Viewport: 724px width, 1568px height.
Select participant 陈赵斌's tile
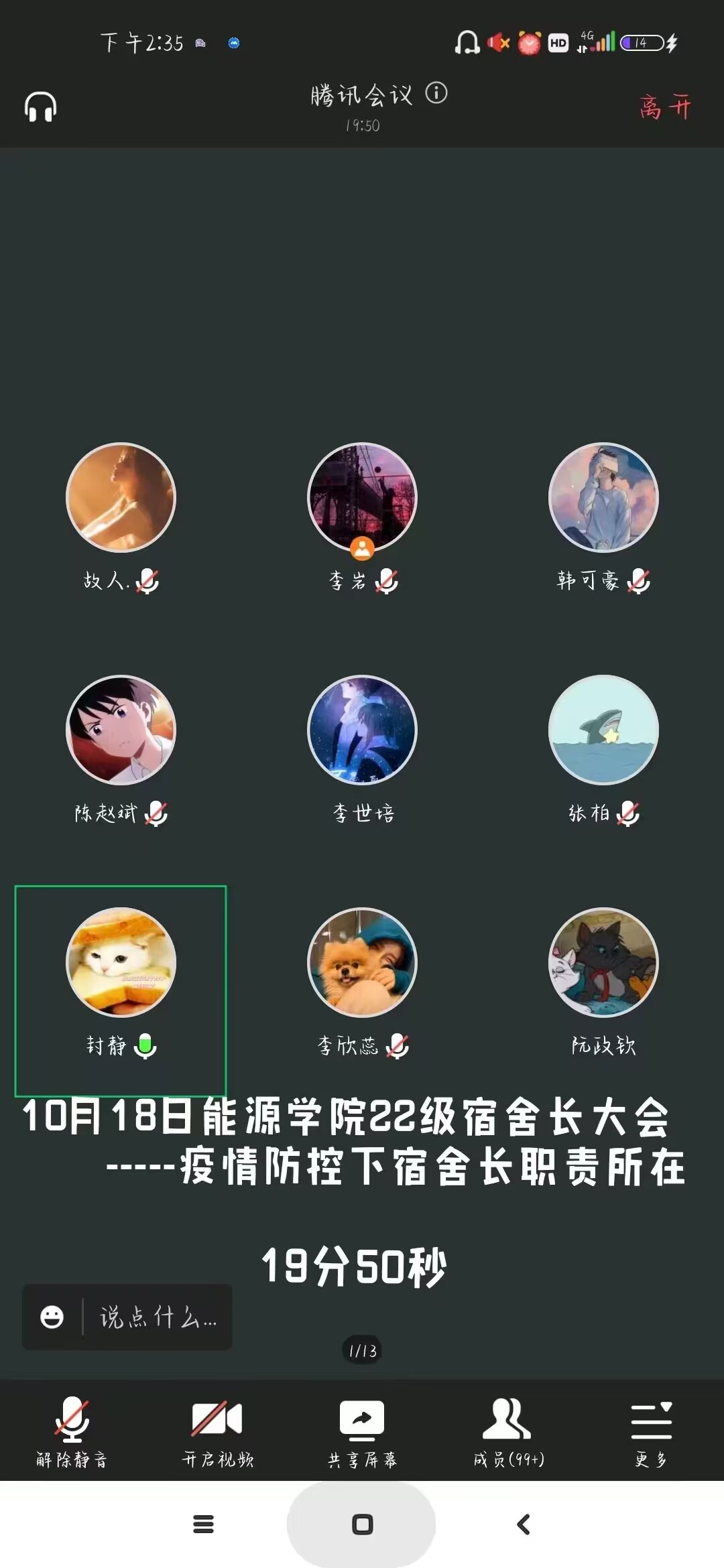tap(121, 730)
